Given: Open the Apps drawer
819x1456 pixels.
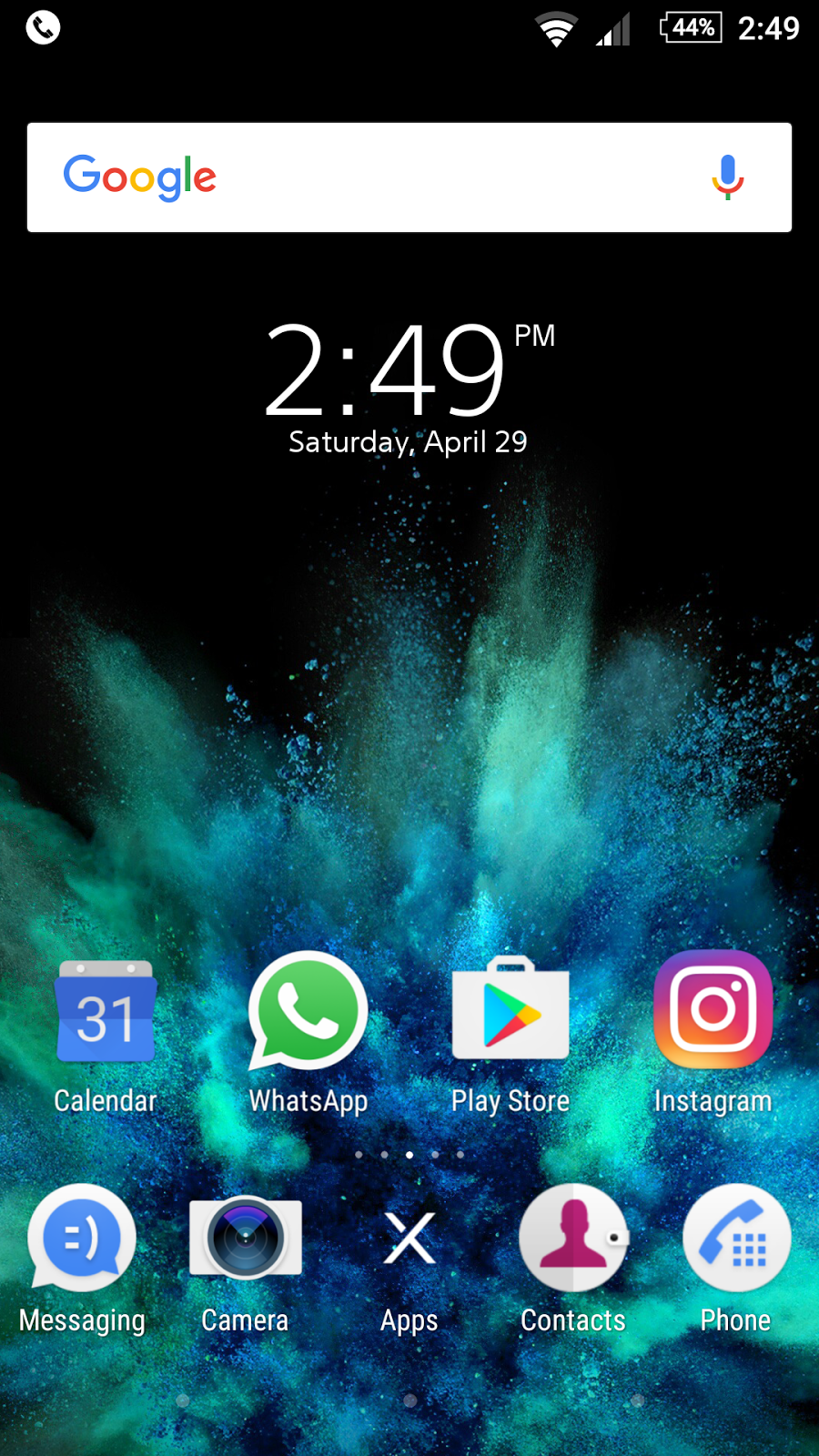Looking at the screenshot, I should point(409,1238).
